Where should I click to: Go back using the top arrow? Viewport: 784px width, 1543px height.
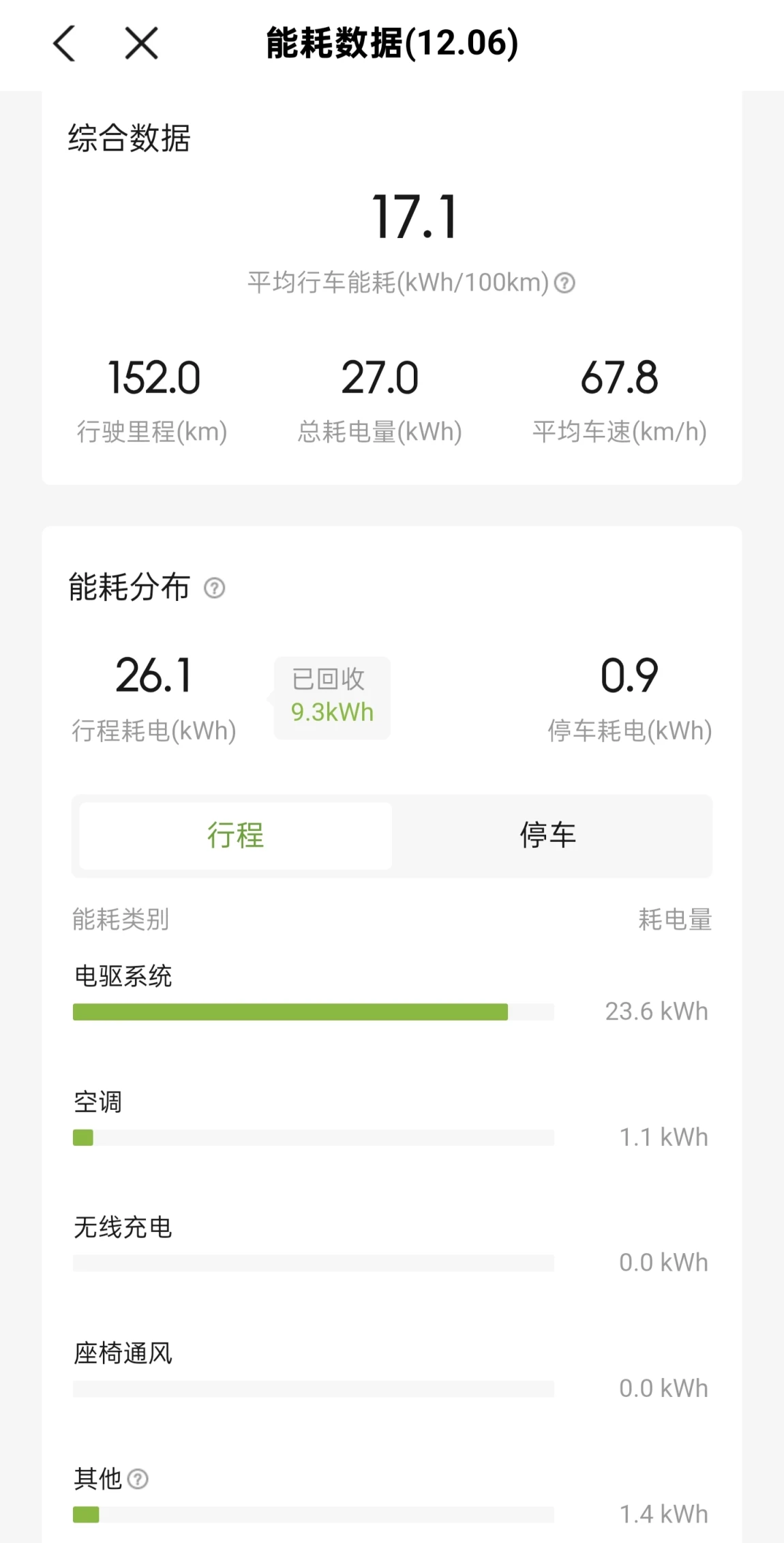coord(64,44)
